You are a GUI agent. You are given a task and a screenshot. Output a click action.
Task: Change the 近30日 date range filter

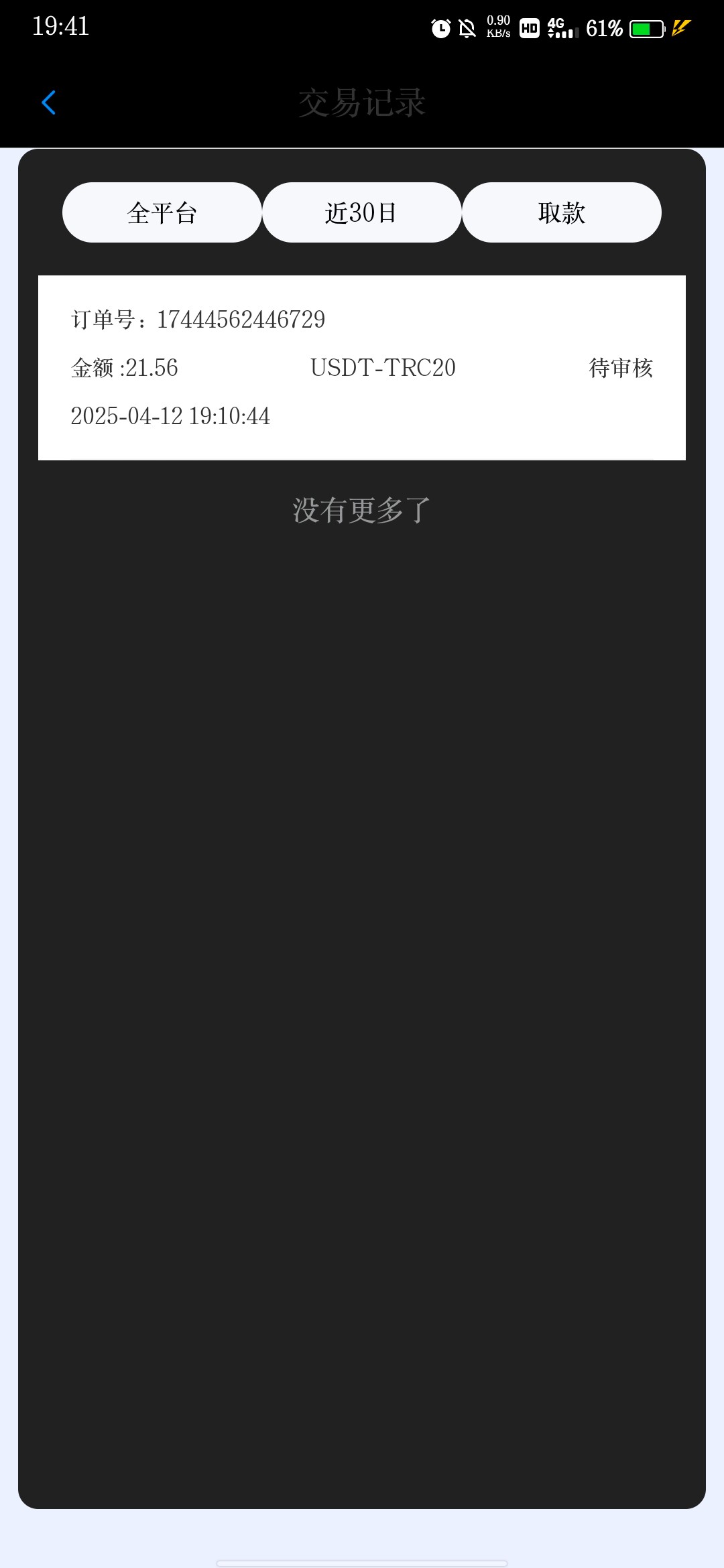tap(361, 212)
